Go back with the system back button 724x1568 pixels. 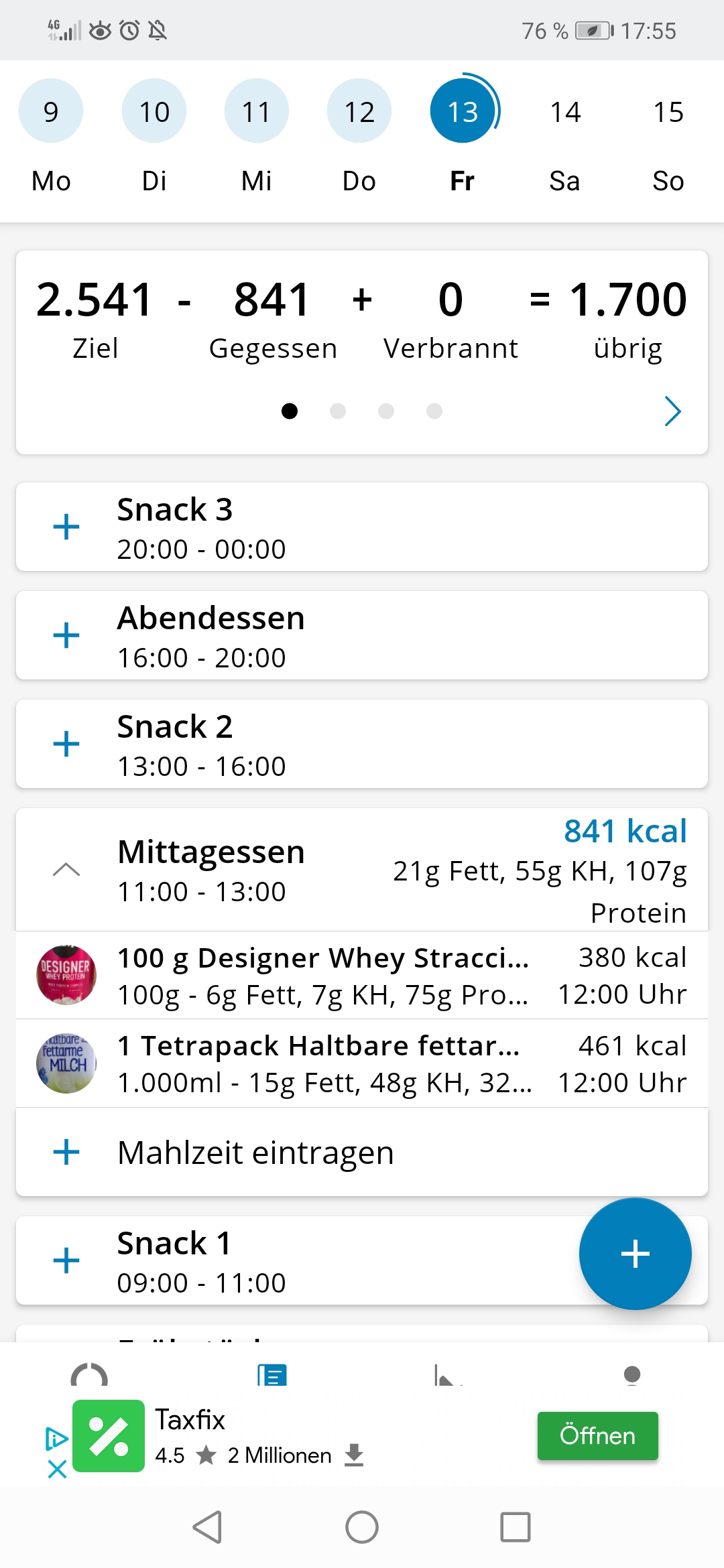coord(207,1527)
